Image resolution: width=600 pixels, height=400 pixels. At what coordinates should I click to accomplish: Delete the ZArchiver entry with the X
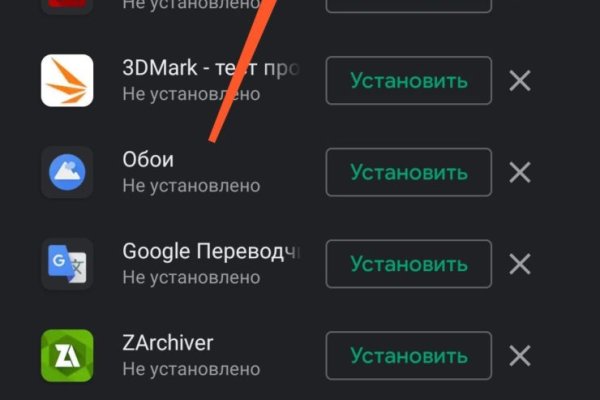(520, 355)
